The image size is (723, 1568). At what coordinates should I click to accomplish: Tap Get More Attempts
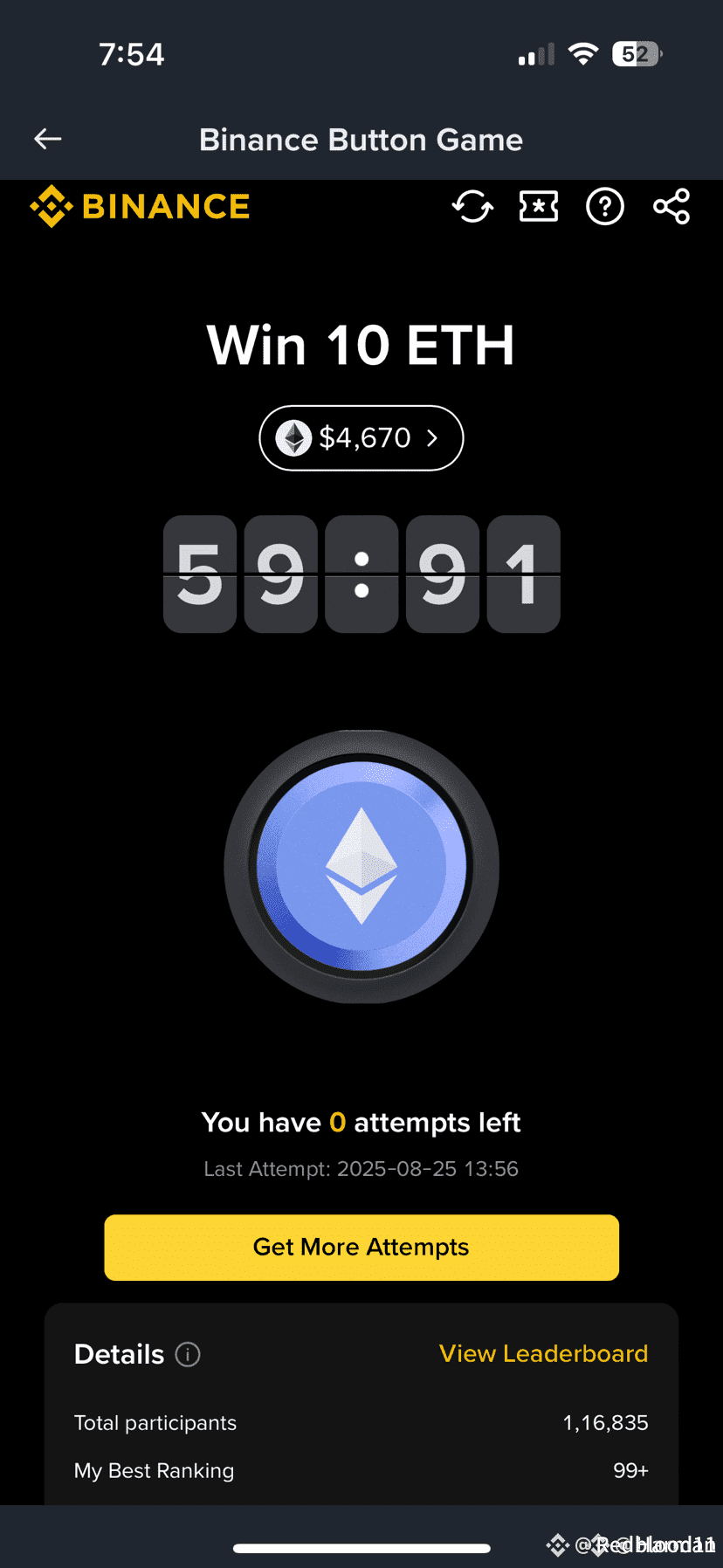(x=361, y=1248)
